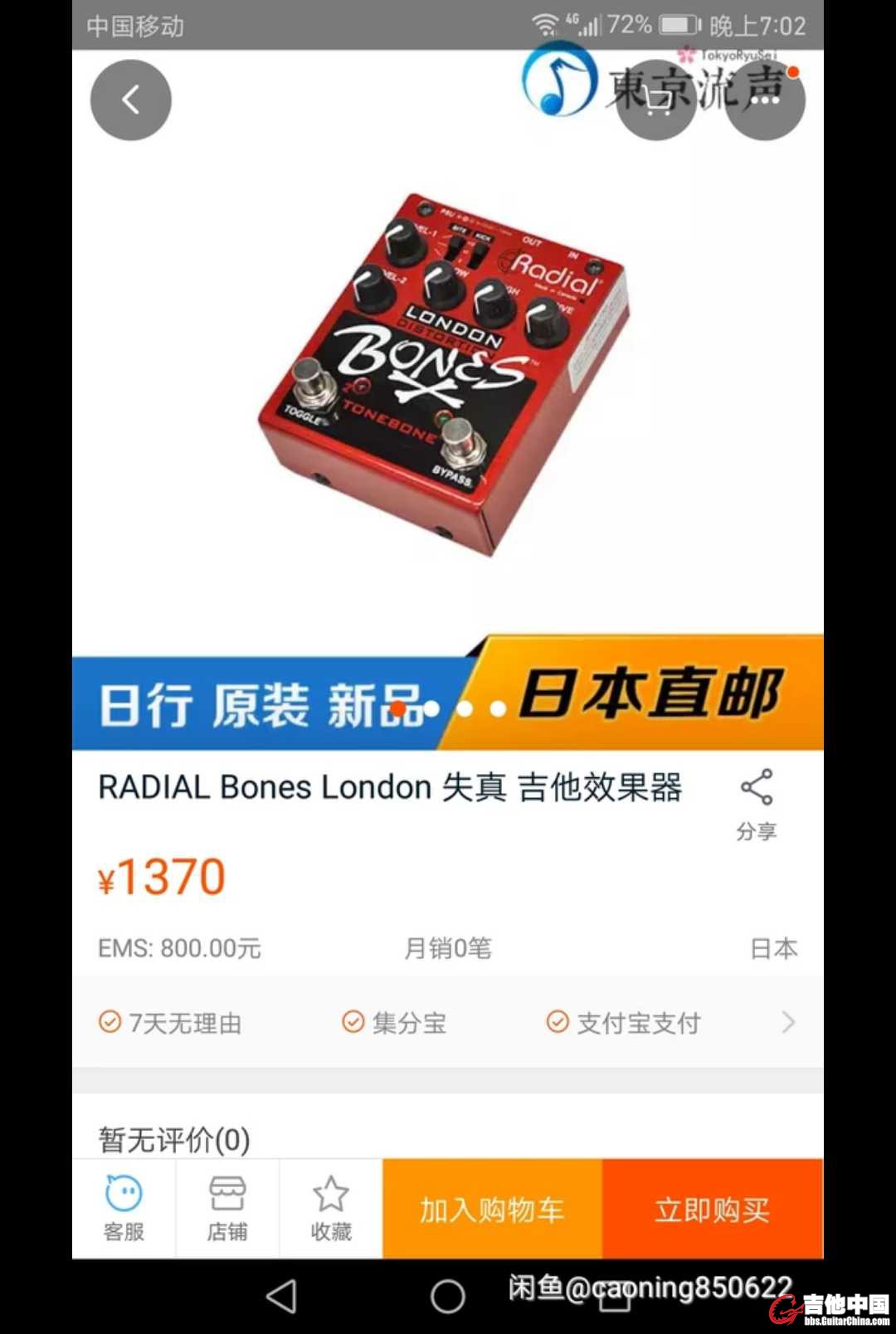Tap 加入购物车 to add to cart
Viewport: 896px width, 1334px height.
[x=492, y=1209]
